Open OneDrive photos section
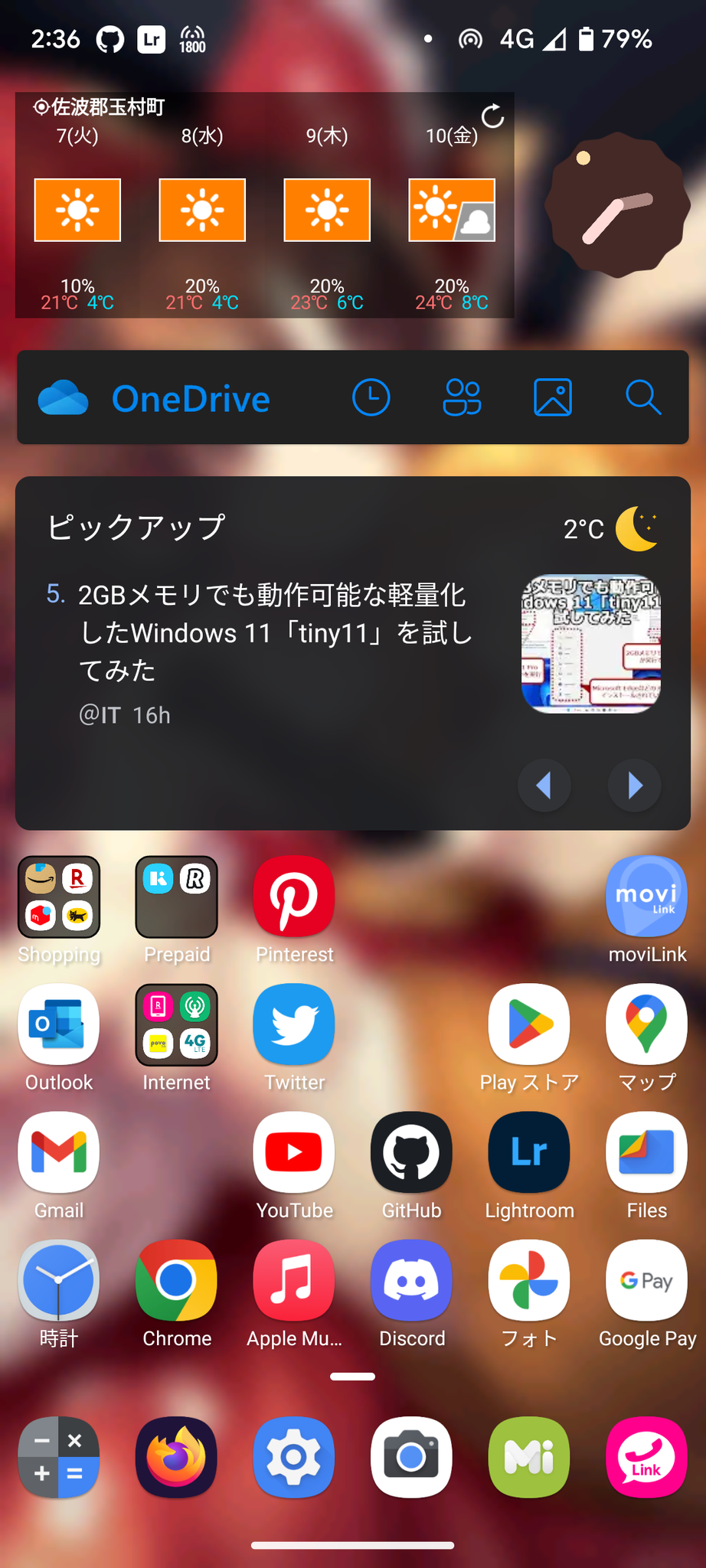Image resolution: width=706 pixels, height=1568 pixels. (552, 397)
